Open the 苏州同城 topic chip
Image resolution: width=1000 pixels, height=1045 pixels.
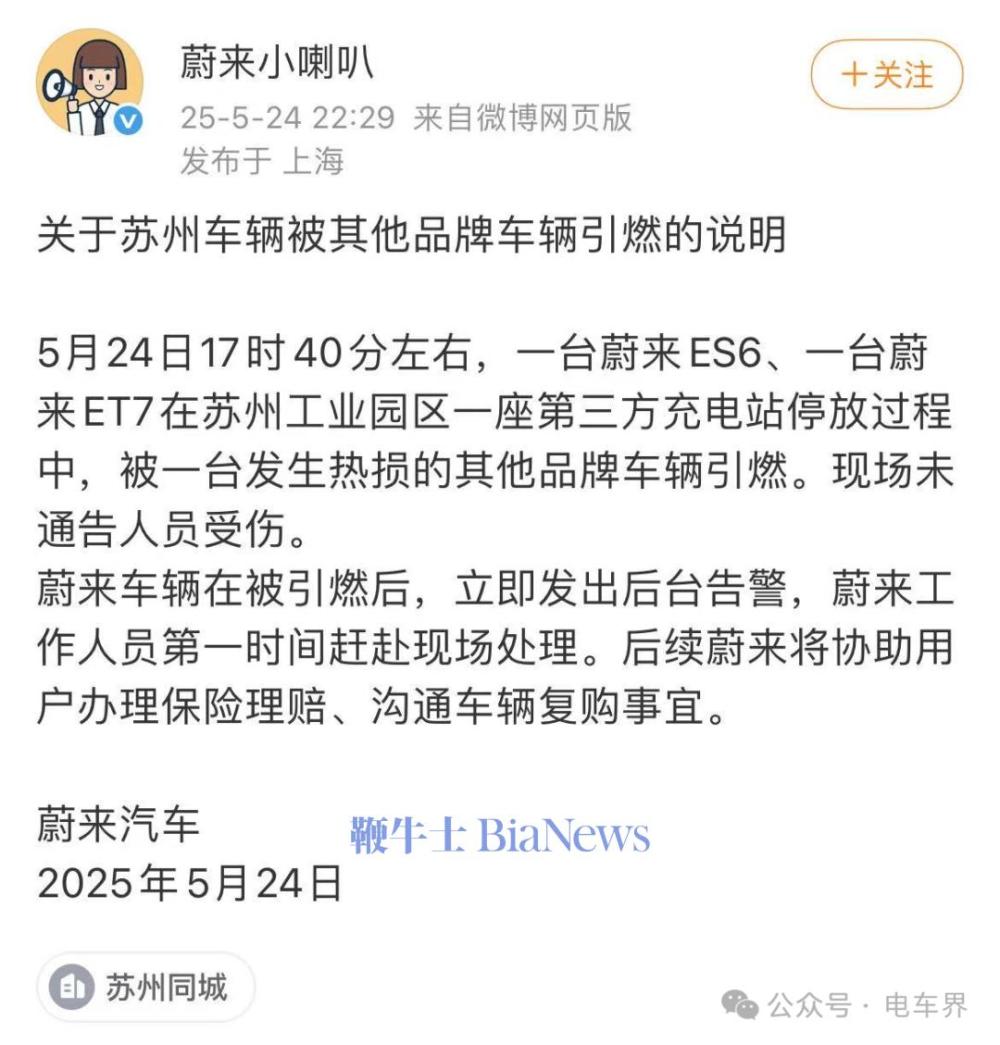coord(147,988)
